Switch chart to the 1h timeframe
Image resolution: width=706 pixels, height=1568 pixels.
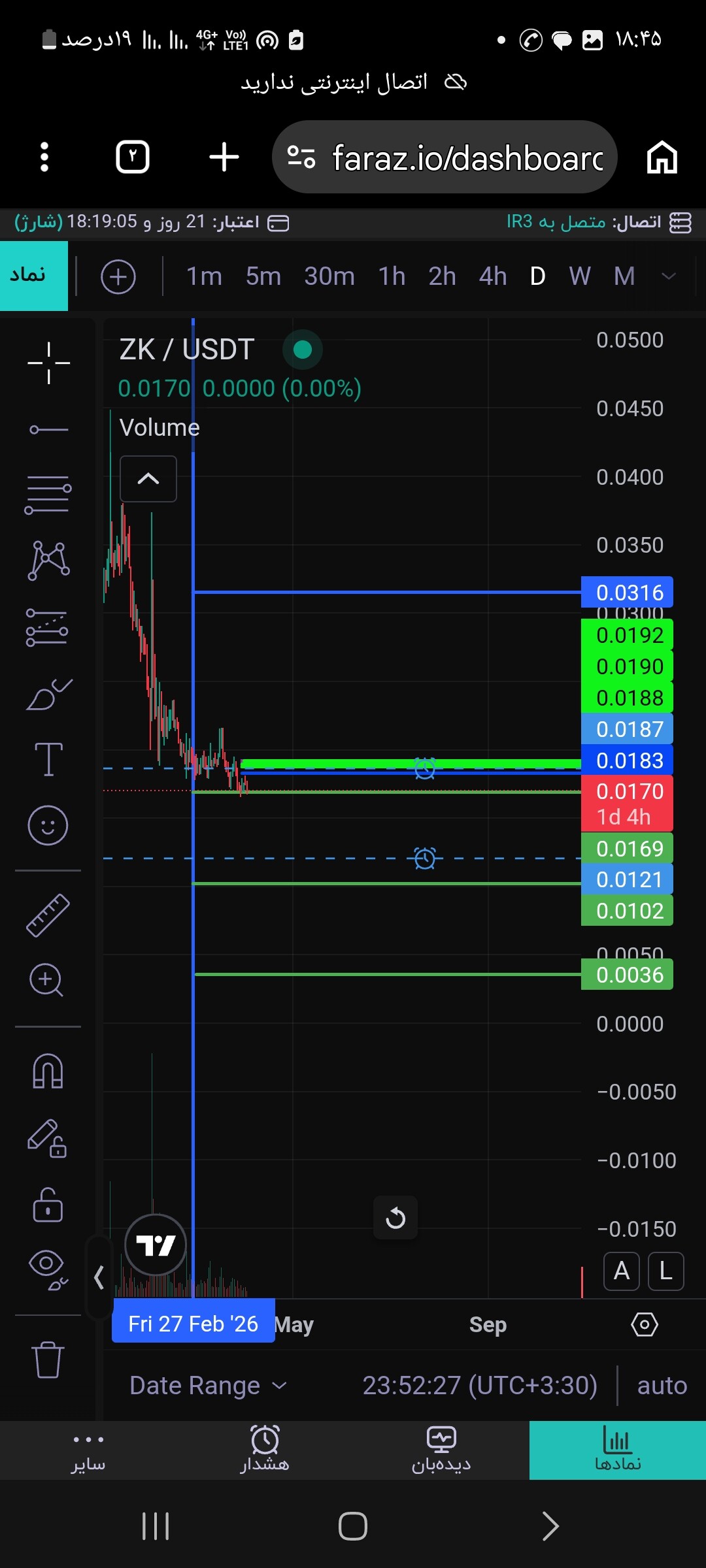(392, 276)
